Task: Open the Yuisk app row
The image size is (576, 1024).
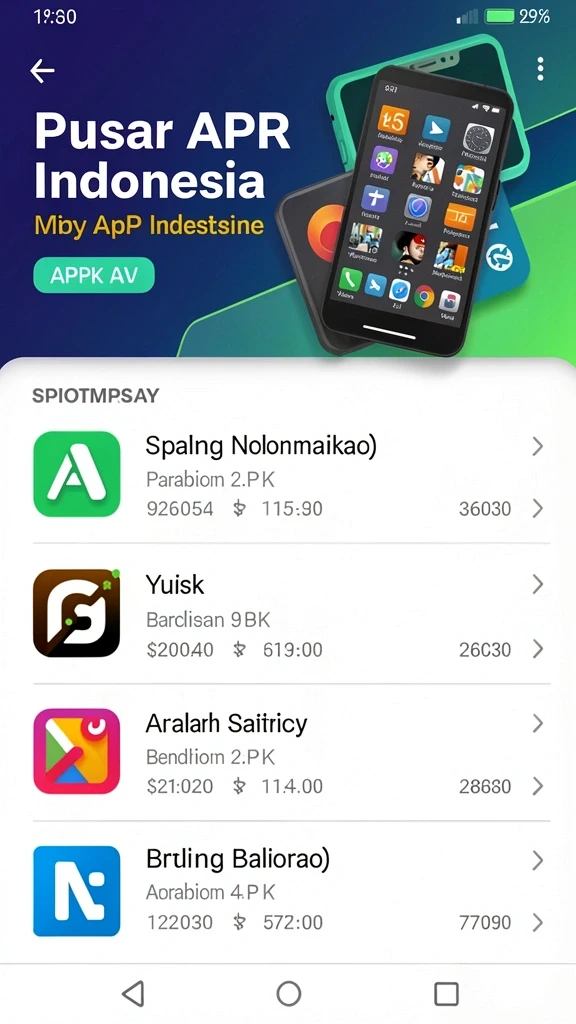Action: point(288,614)
